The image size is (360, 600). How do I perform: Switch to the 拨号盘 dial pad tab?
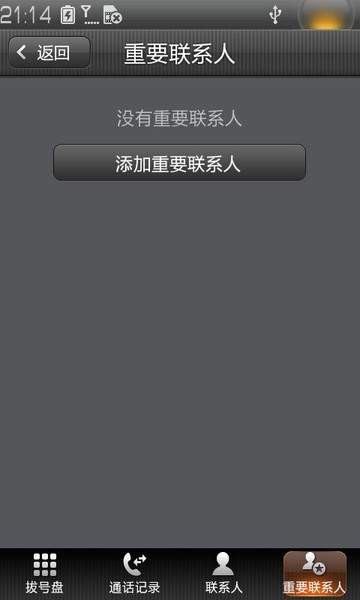coord(45,574)
